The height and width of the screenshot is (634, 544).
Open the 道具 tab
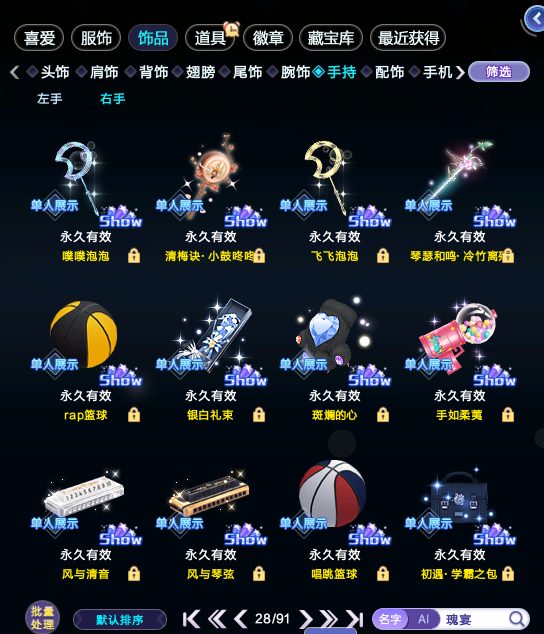(x=210, y=38)
